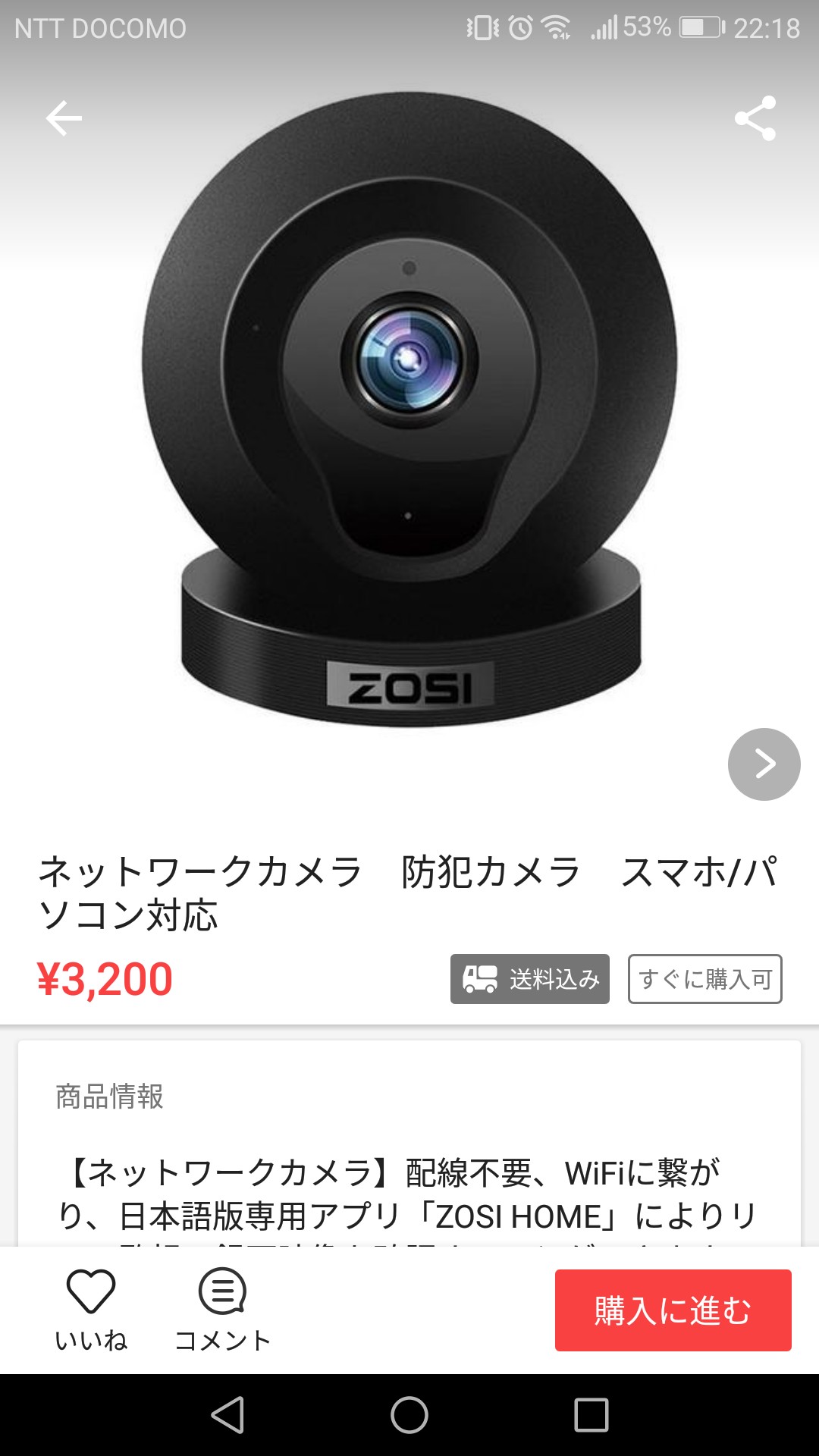Go back using the top arrow
819x1456 pixels.
[x=64, y=118]
